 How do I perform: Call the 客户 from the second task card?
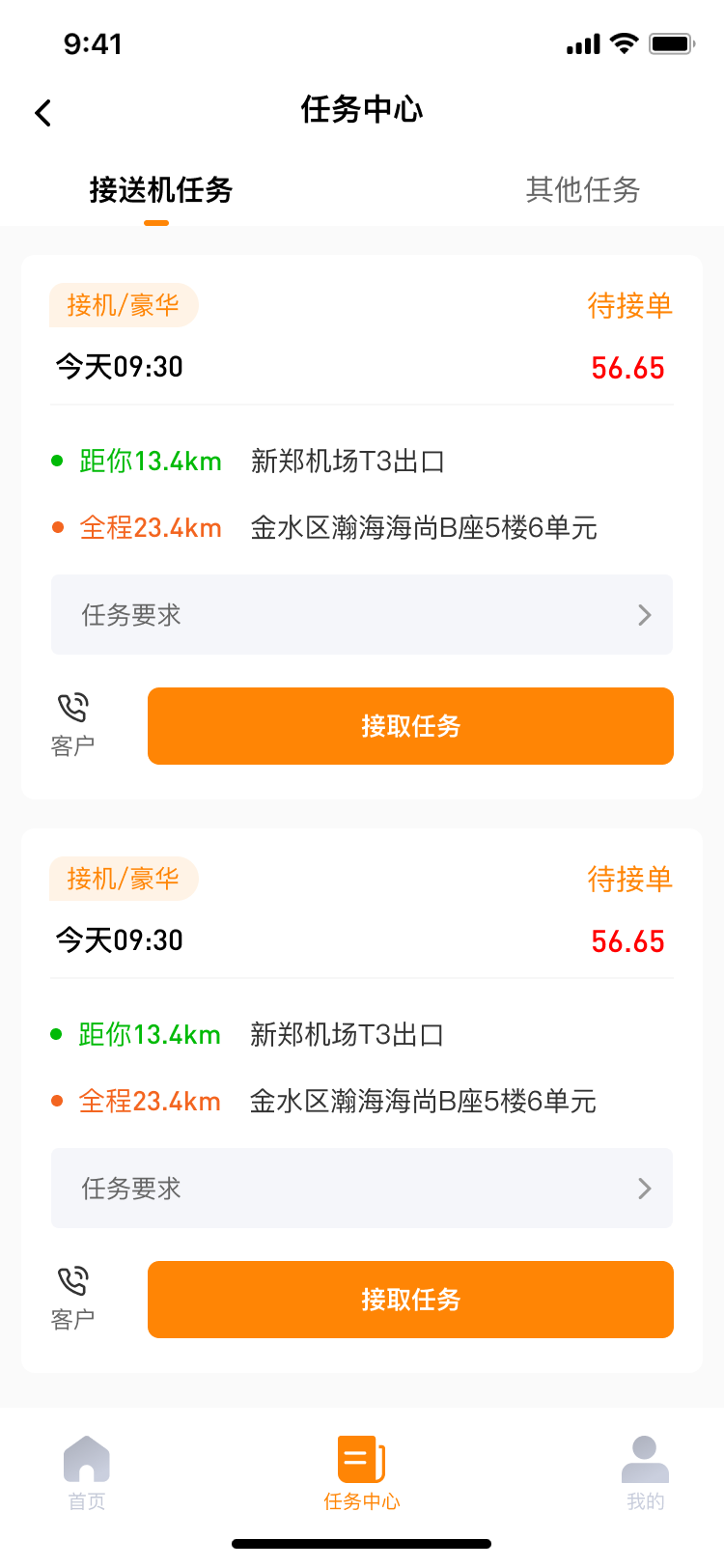coord(72,1298)
